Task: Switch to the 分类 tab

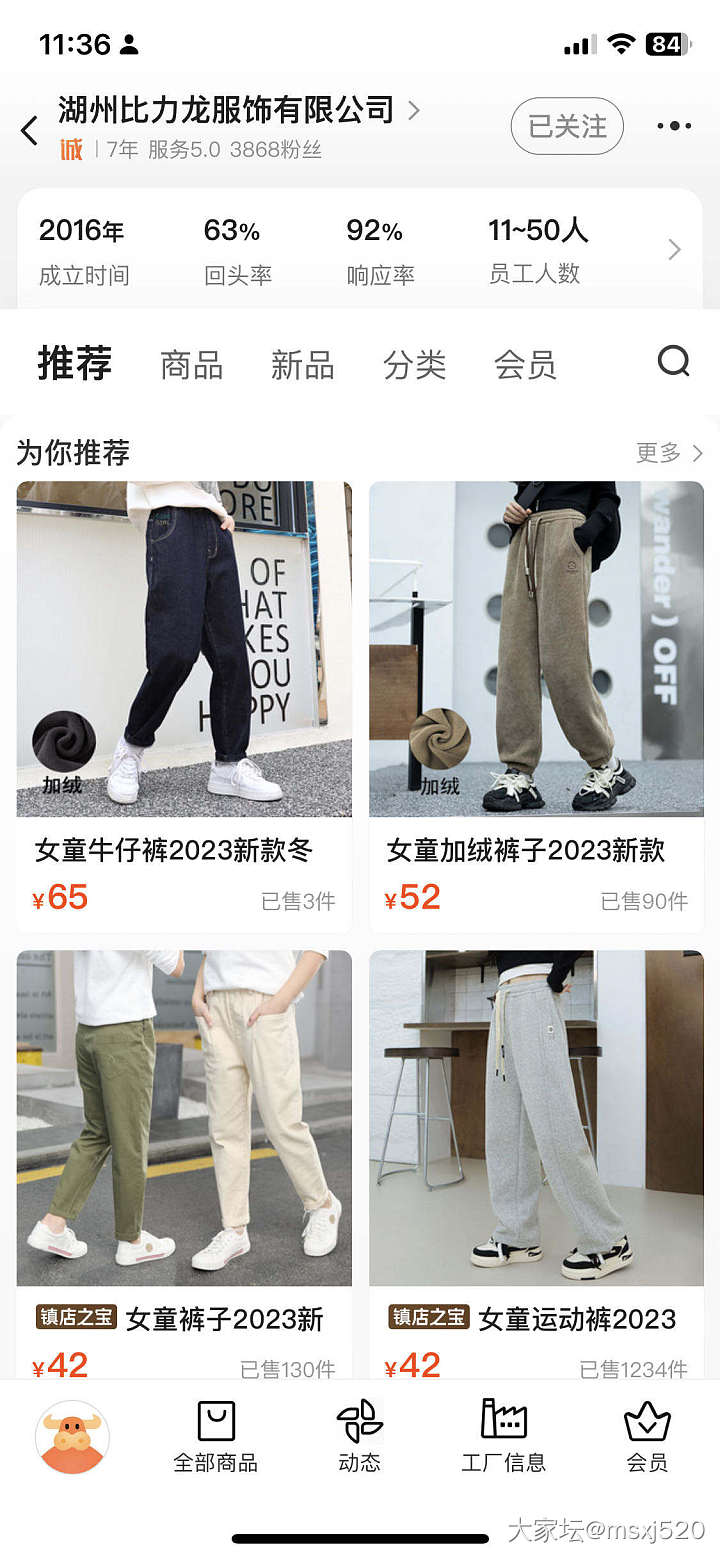Action: tap(414, 365)
